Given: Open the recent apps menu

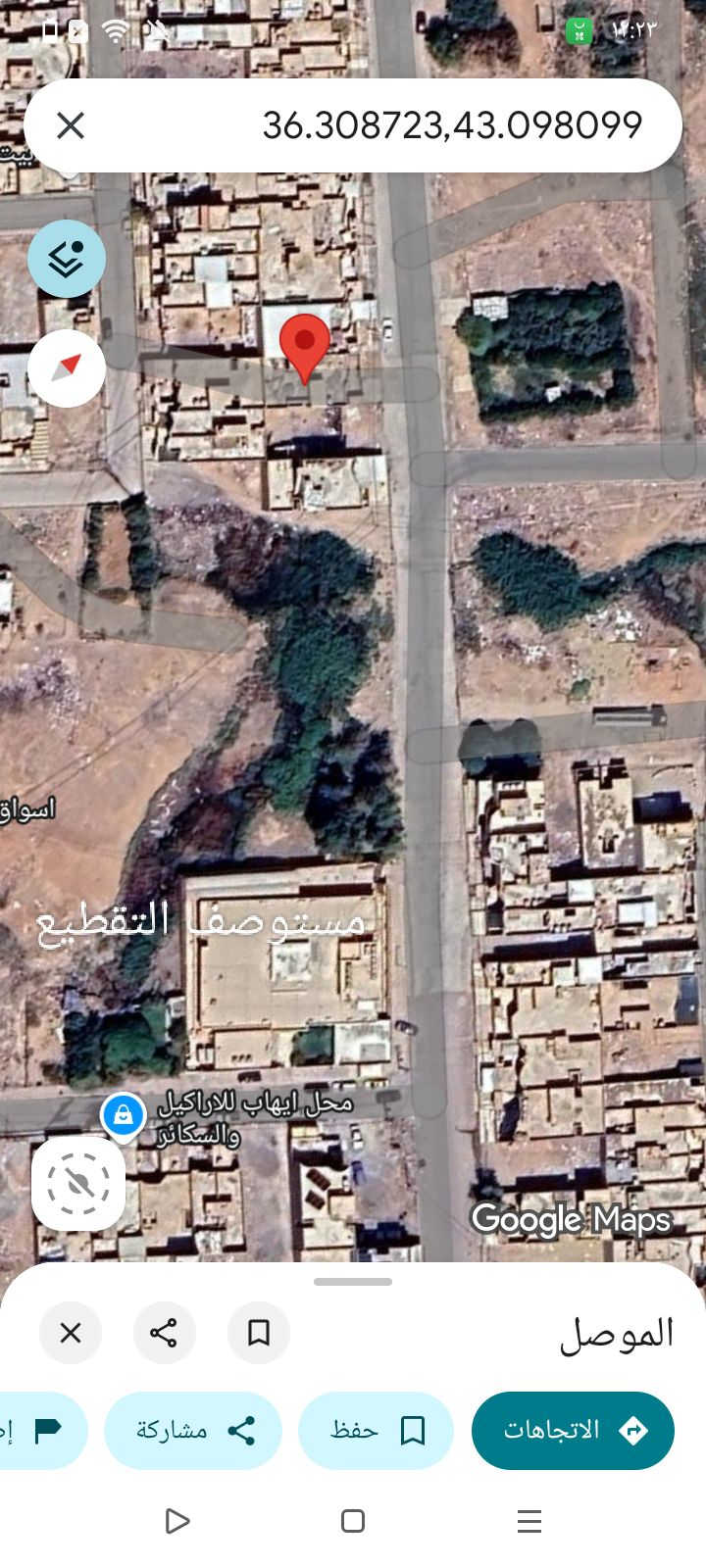Looking at the screenshot, I should [529, 1521].
